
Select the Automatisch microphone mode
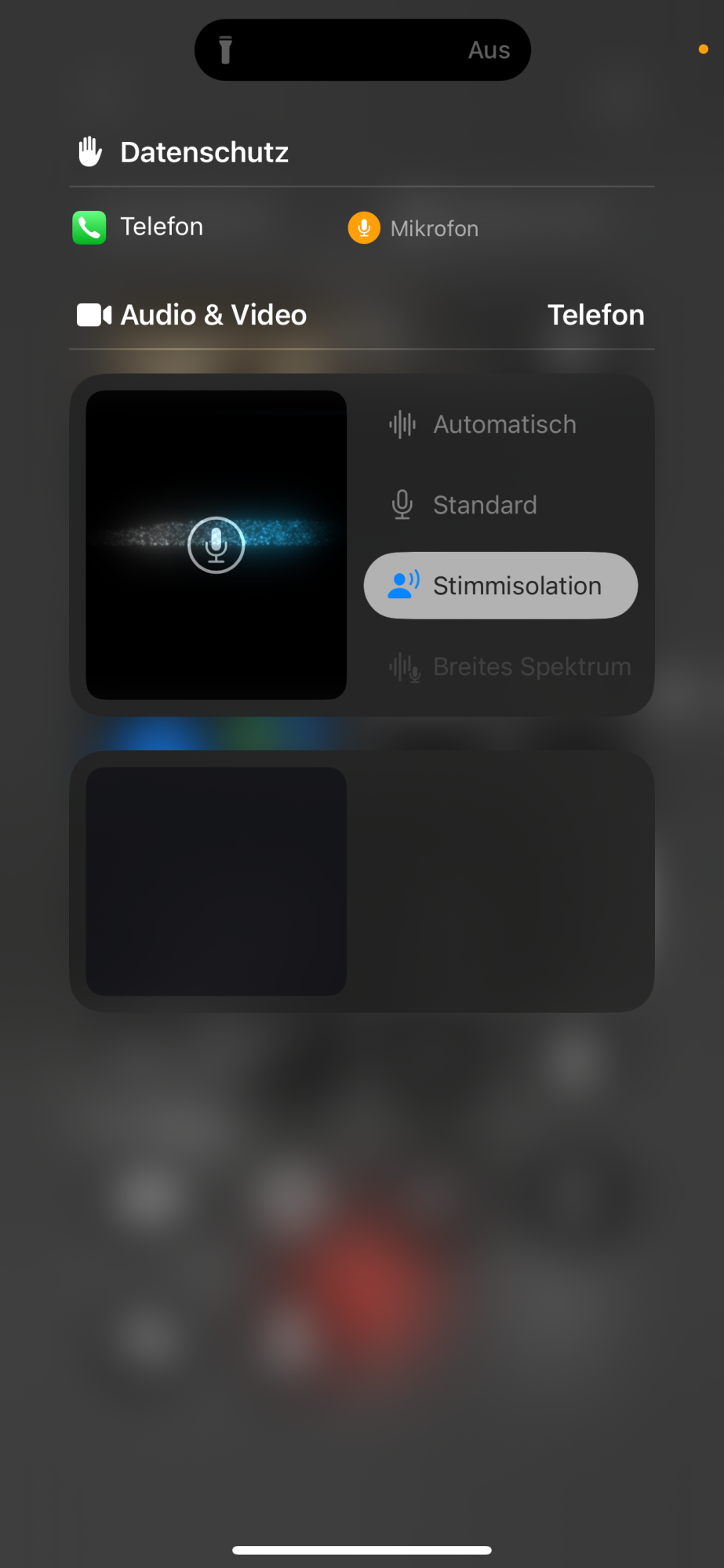coord(500,425)
